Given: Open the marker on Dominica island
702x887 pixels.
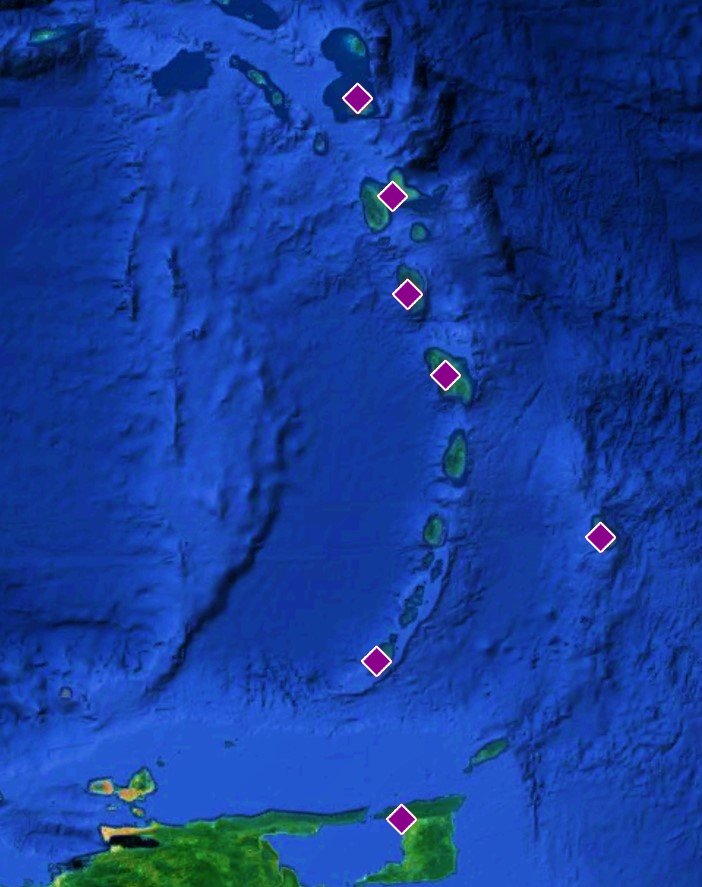Looking at the screenshot, I should (407, 294).
